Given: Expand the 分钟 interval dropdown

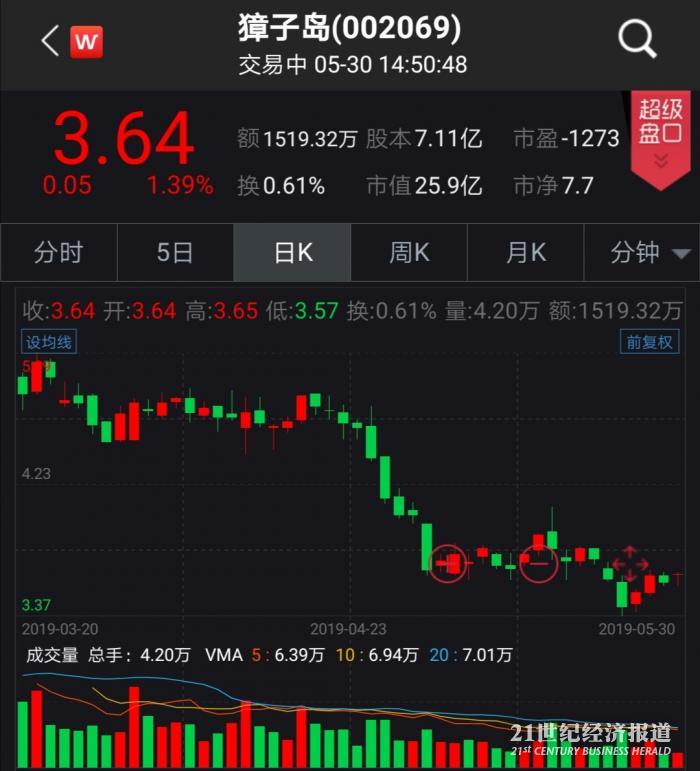Looking at the screenshot, I should click(x=650, y=253).
